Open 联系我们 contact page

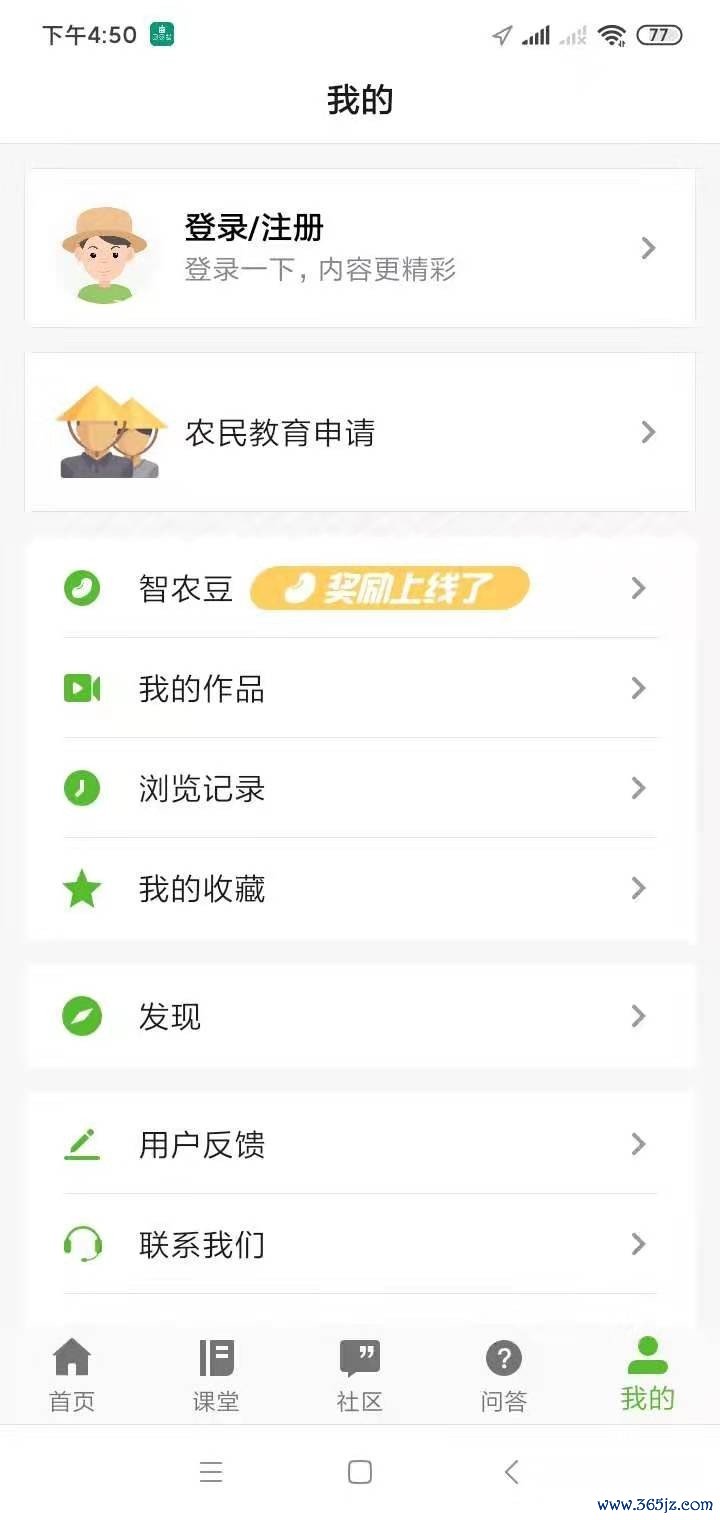pos(360,1244)
